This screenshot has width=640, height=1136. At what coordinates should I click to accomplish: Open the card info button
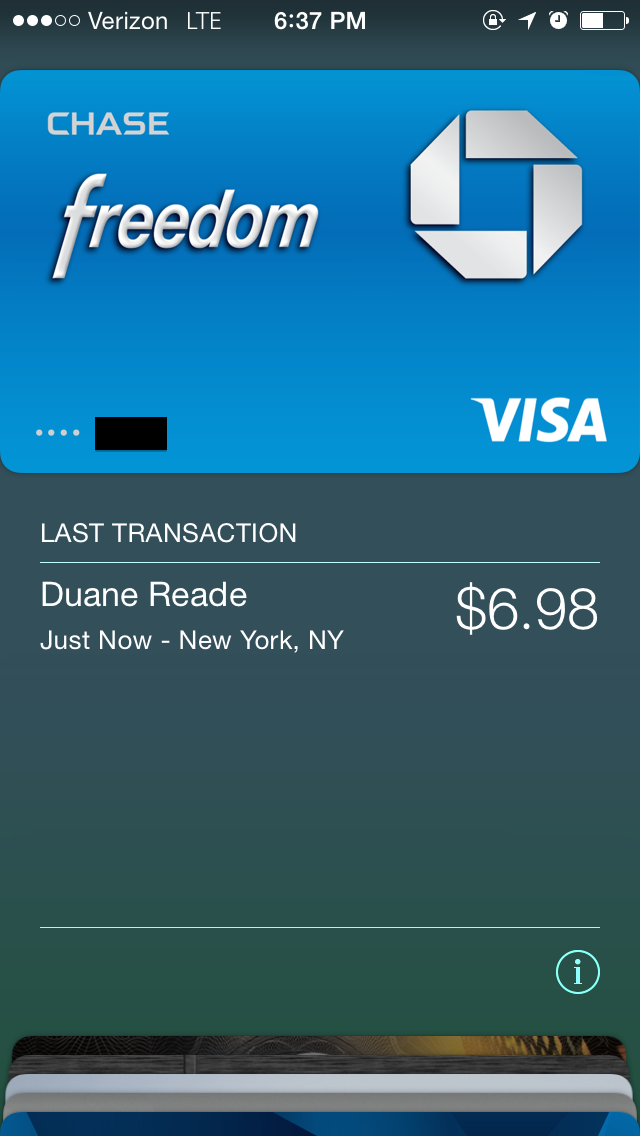(x=578, y=972)
